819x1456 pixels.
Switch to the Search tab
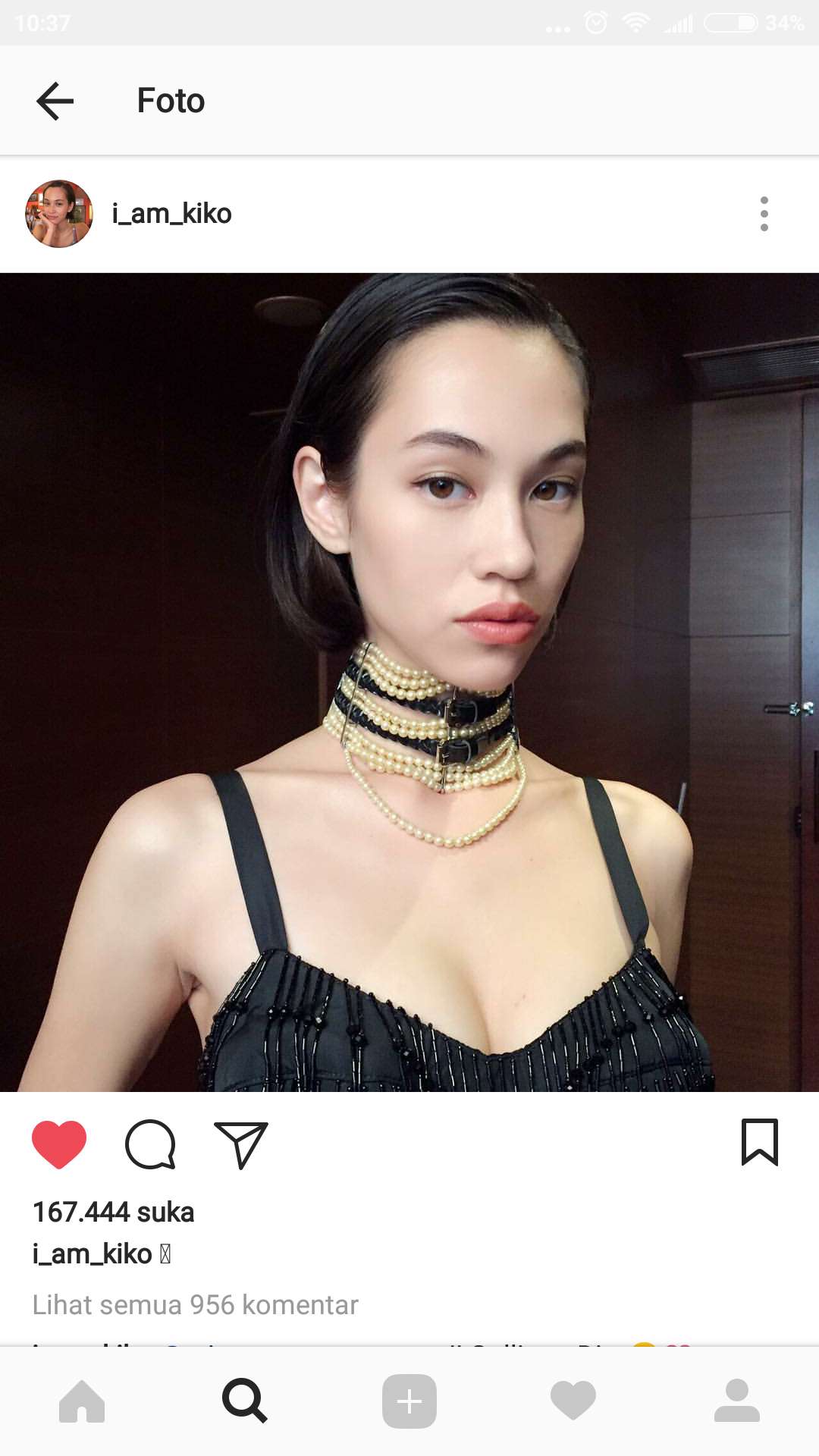point(244,1401)
